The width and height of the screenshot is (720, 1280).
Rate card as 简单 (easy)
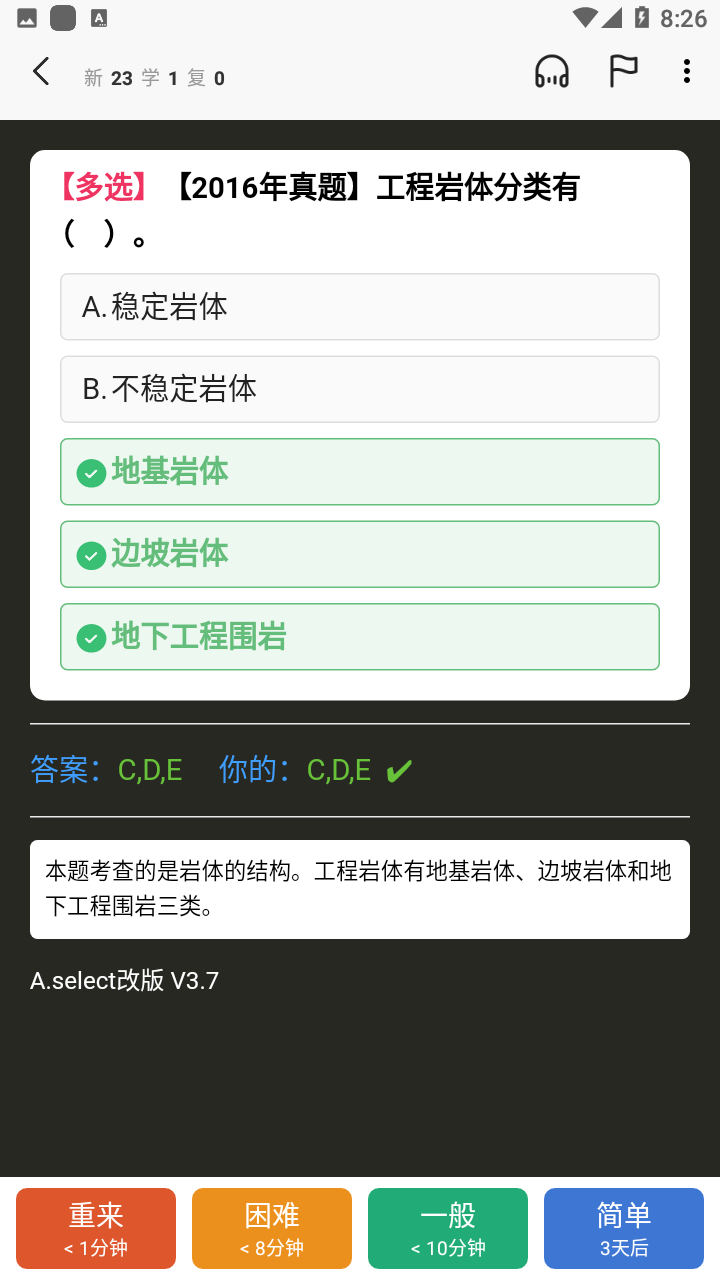(x=624, y=1228)
